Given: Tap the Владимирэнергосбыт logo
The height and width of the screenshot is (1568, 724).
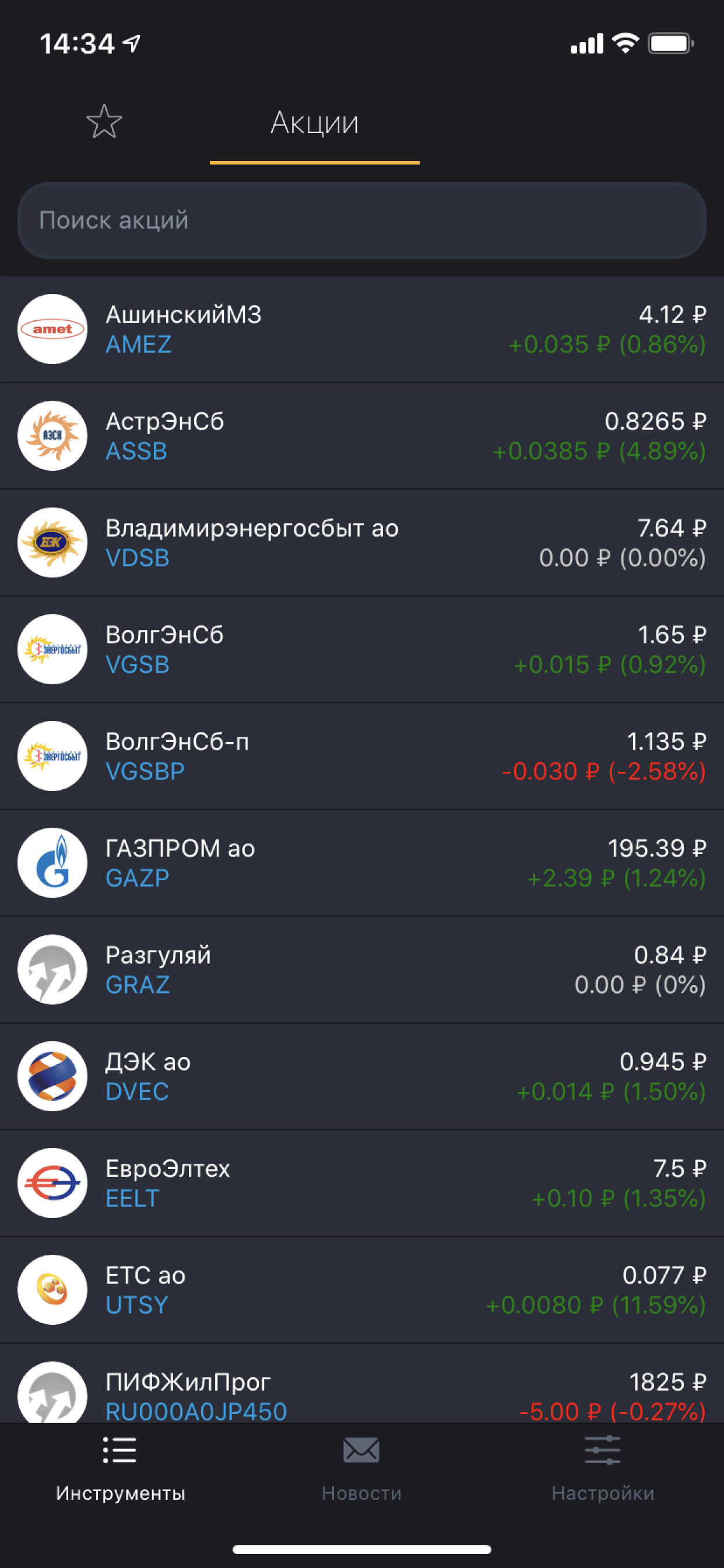Looking at the screenshot, I should 52,542.
